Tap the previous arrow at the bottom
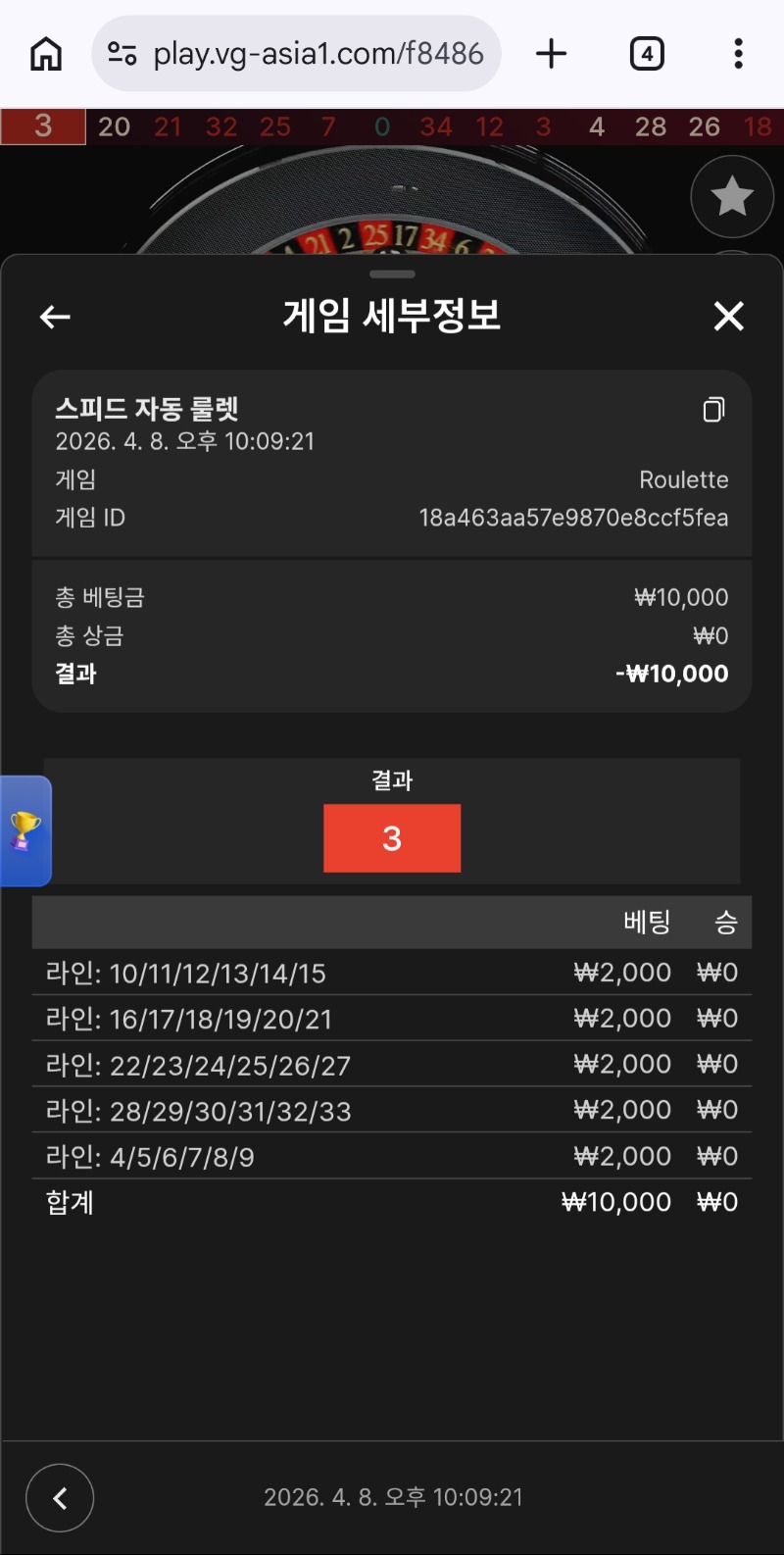Viewport: 784px width, 1555px height. coord(60,1497)
